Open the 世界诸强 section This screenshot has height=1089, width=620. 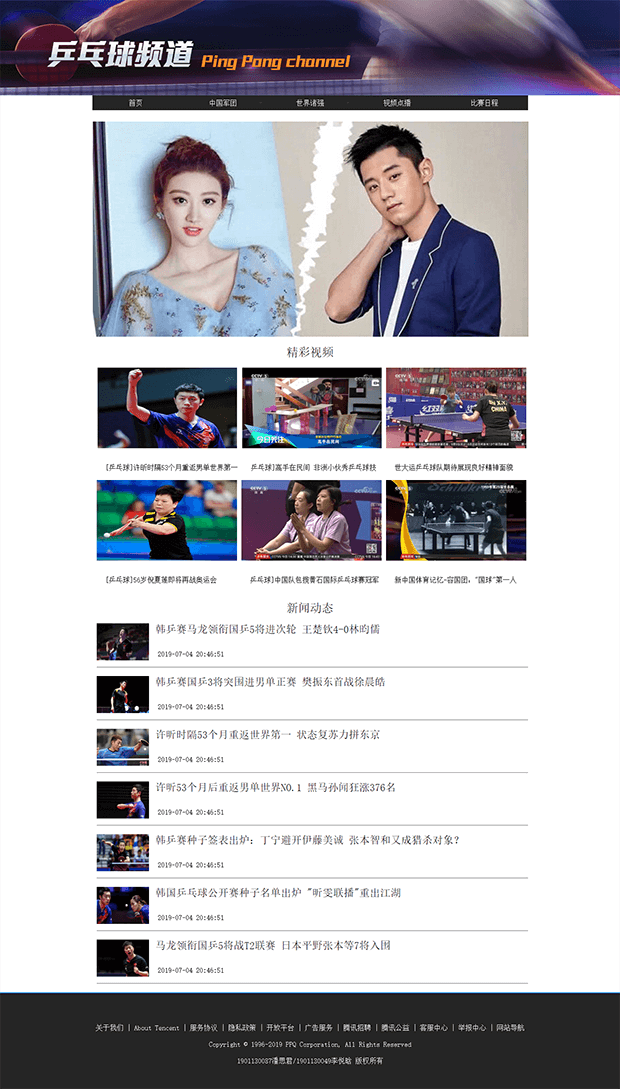pyautogui.click(x=310, y=103)
